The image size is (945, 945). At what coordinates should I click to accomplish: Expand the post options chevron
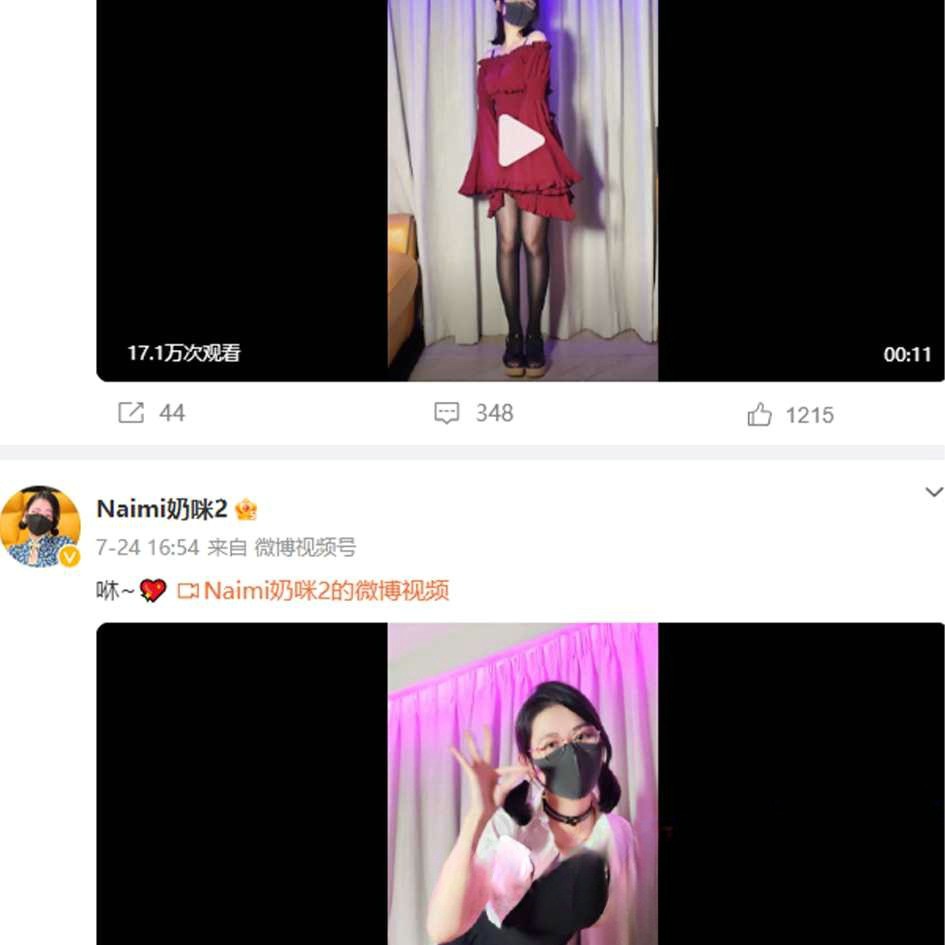933,492
